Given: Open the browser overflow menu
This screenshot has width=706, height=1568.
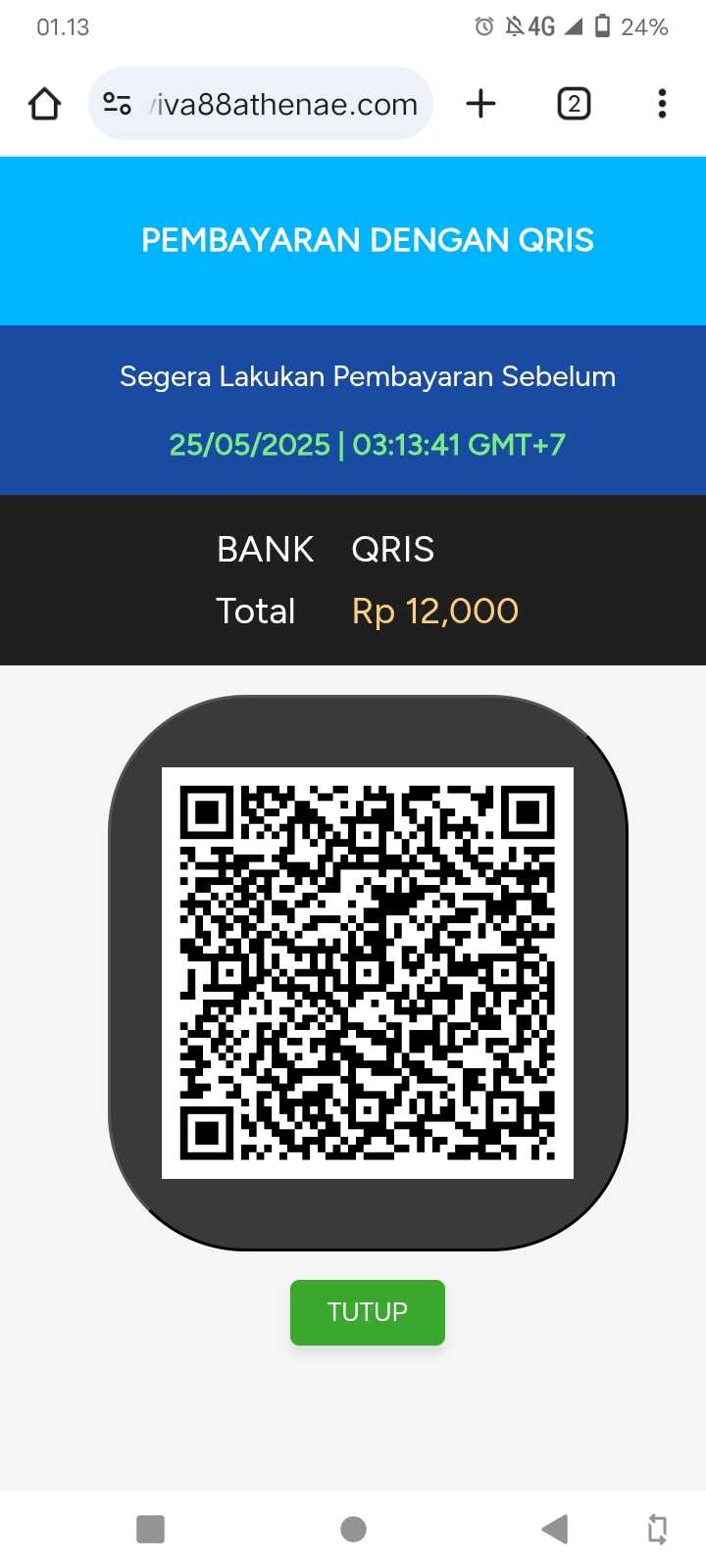Looking at the screenshot, I should [662, 104].
